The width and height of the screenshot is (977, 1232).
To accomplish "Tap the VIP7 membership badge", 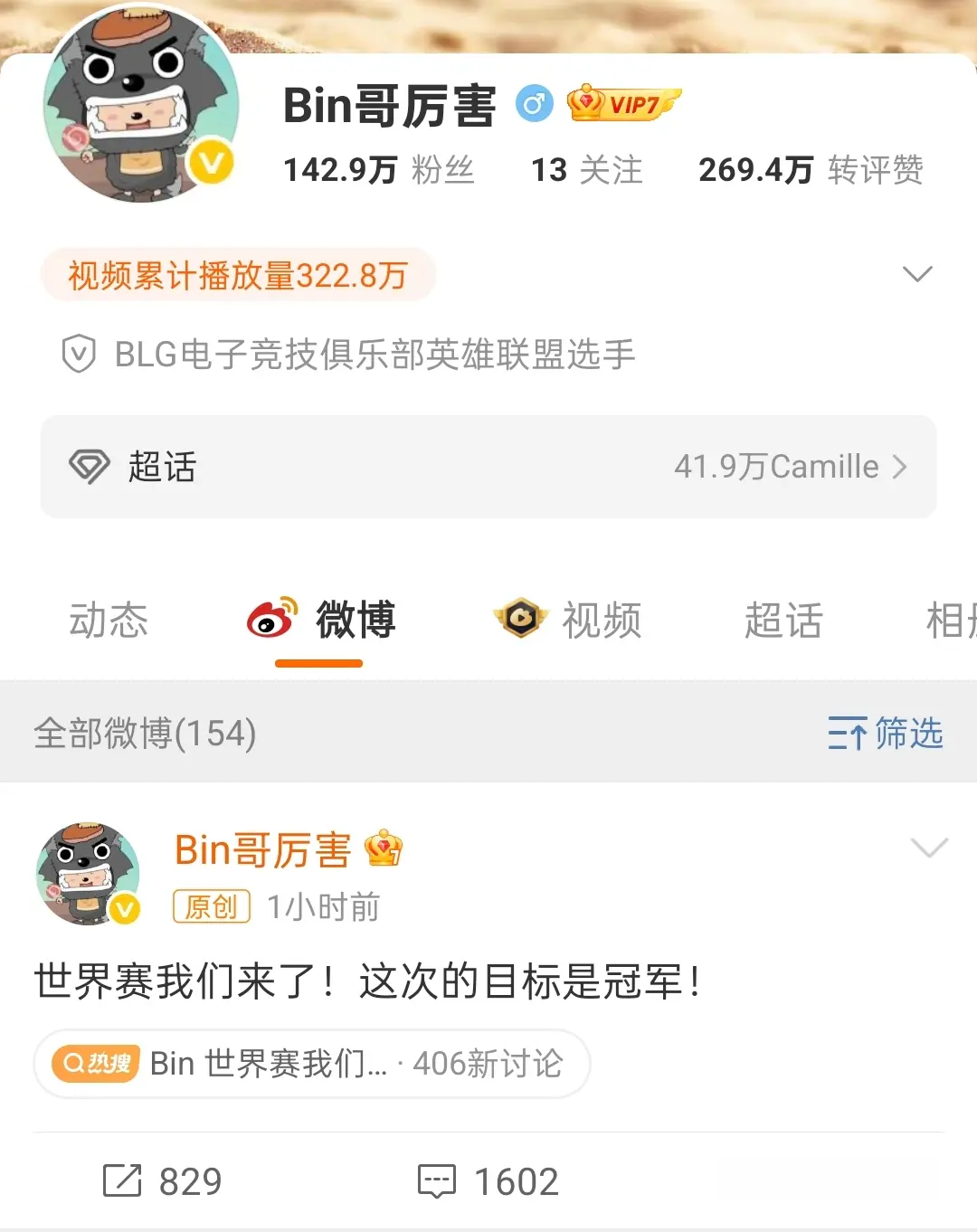I will click(x=623, y=104).
